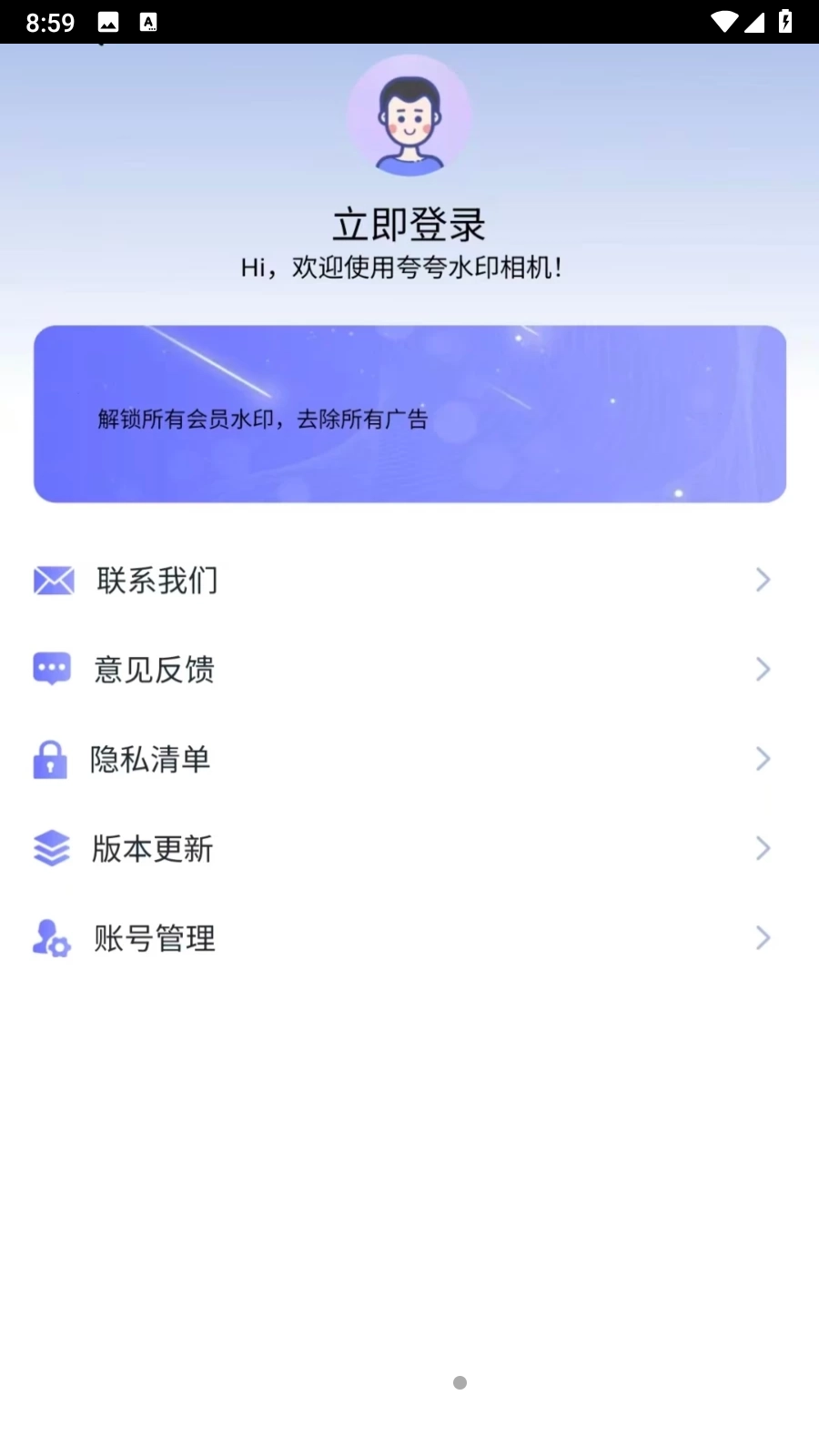Expand 账号管理 via its chevron

tap(763, 937)
